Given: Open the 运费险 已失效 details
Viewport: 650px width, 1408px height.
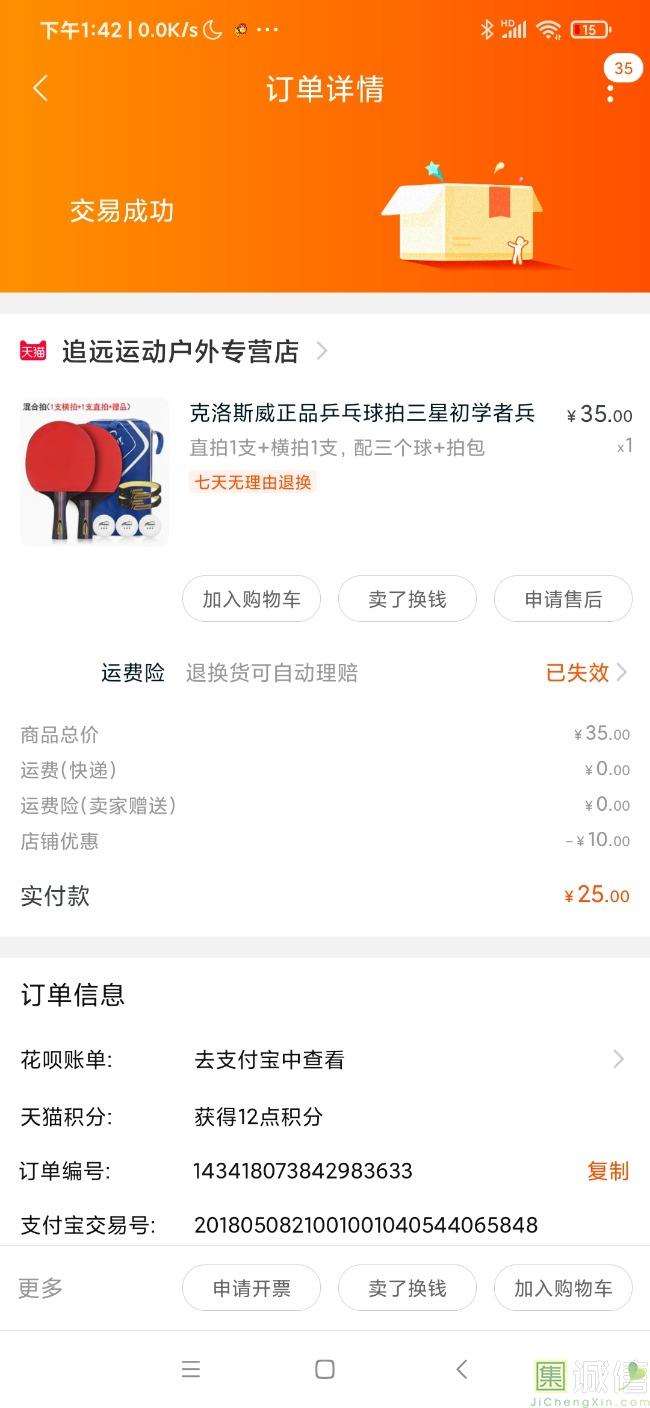Looking at the screenshot, I should 586,673.
